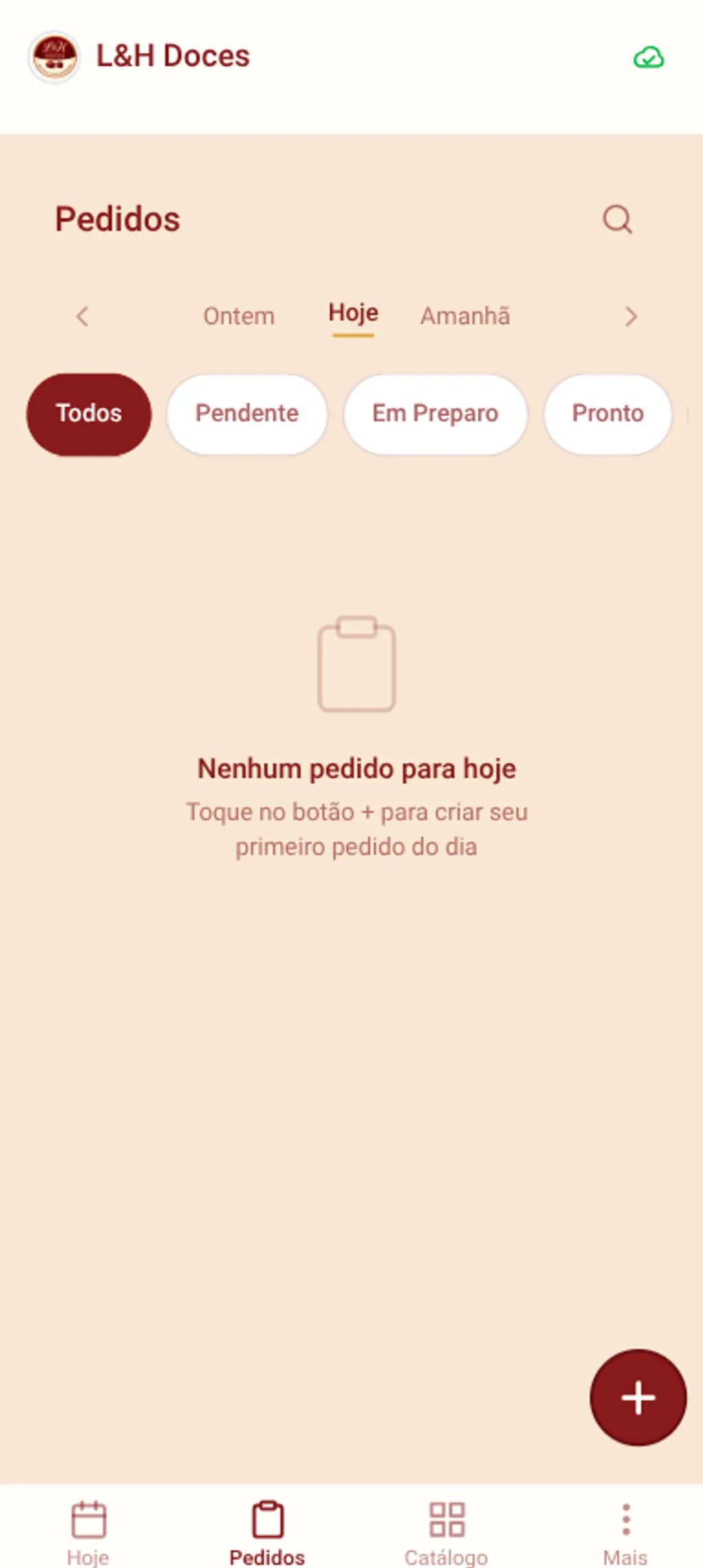Switch on the Pronto filter chip
The image size is (703, 1568).
tap(607, 414)
